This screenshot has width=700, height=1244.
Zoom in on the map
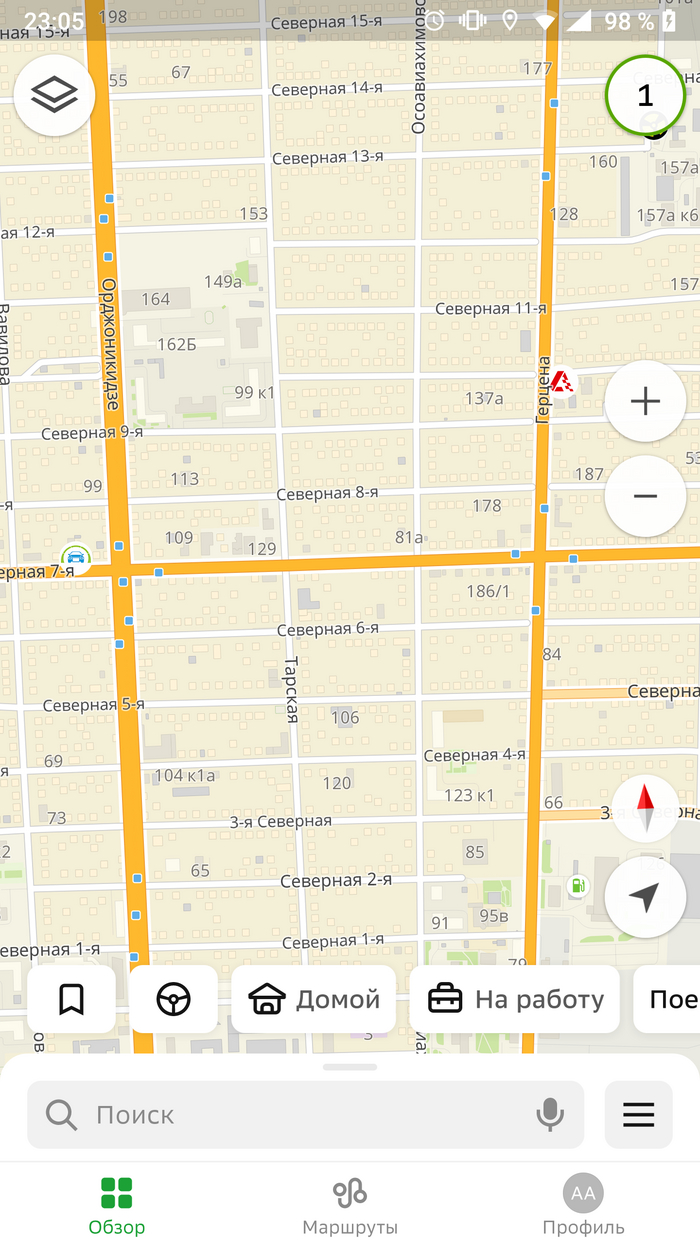[645, 402]
